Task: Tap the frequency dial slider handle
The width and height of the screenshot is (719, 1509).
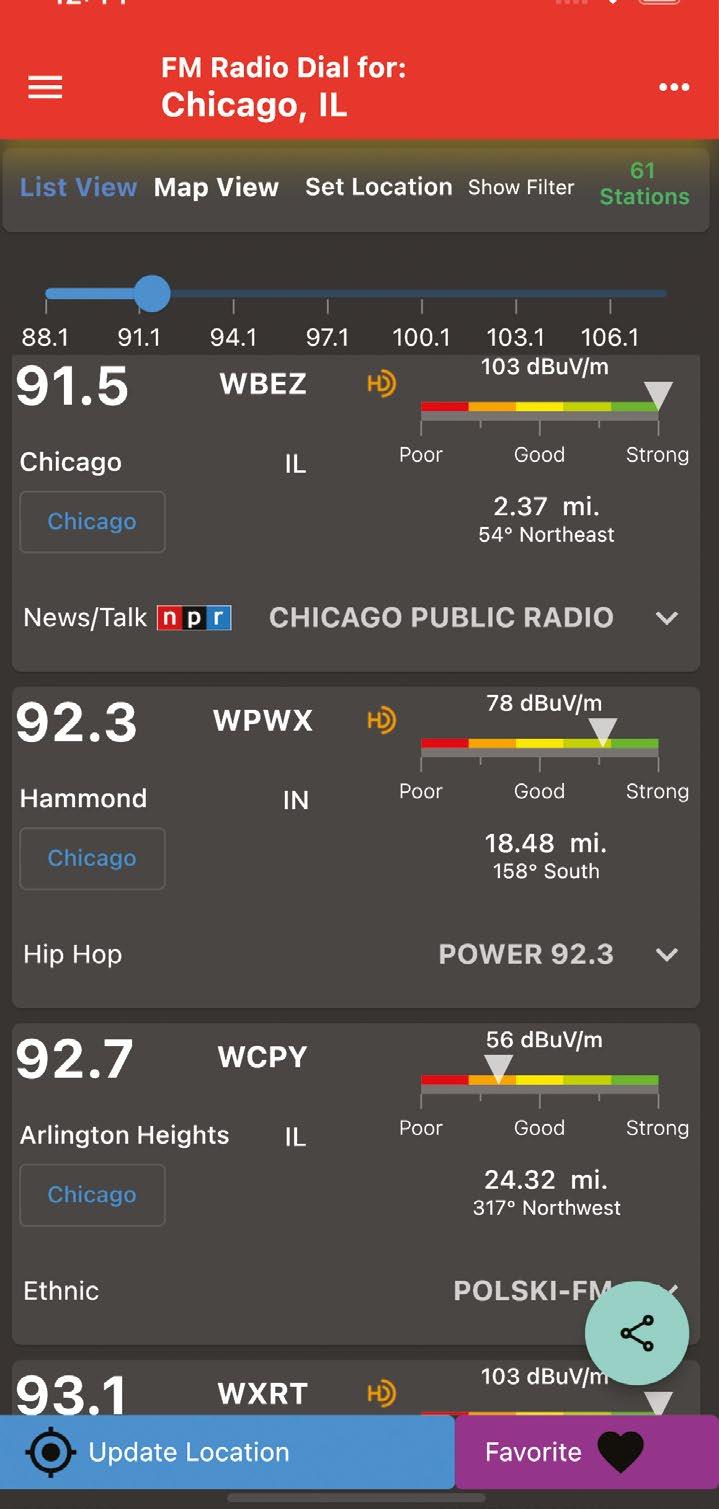Action: click(x=152, y=294)
